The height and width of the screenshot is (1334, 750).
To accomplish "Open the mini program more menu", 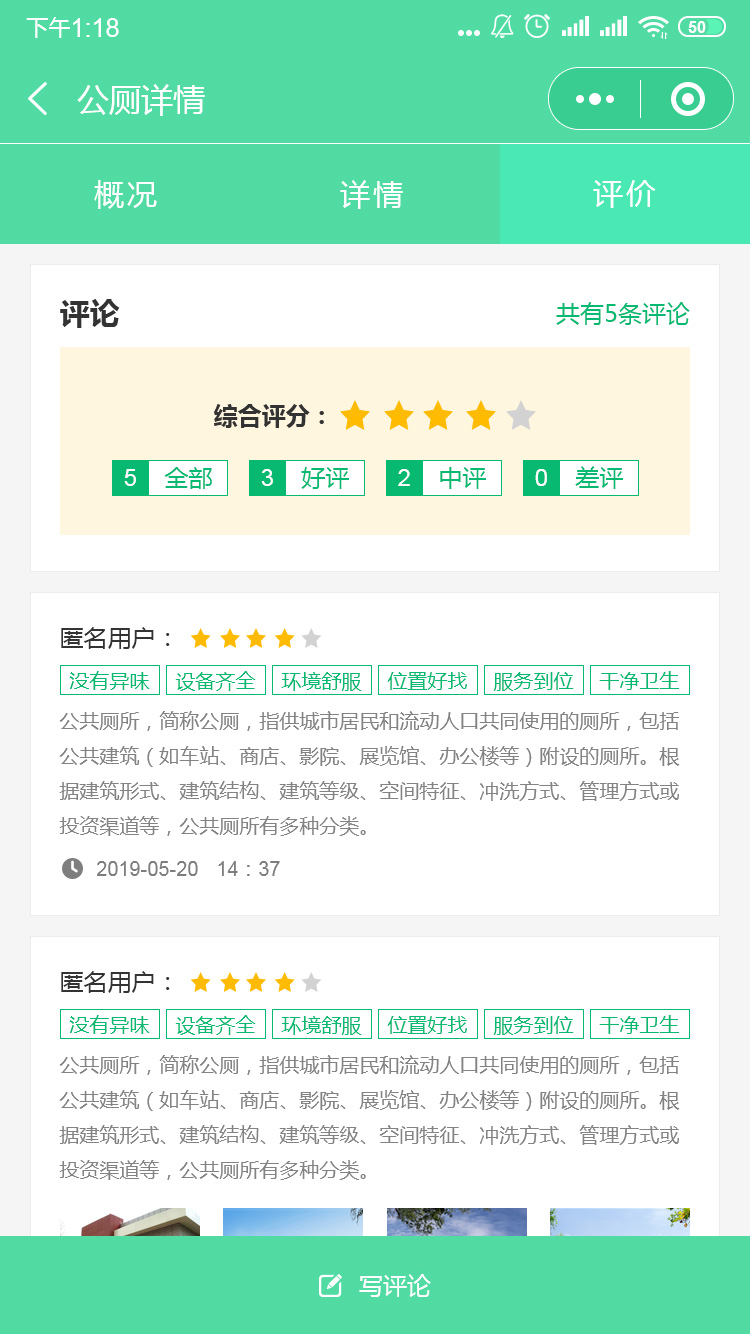I will tap(595, 99).
